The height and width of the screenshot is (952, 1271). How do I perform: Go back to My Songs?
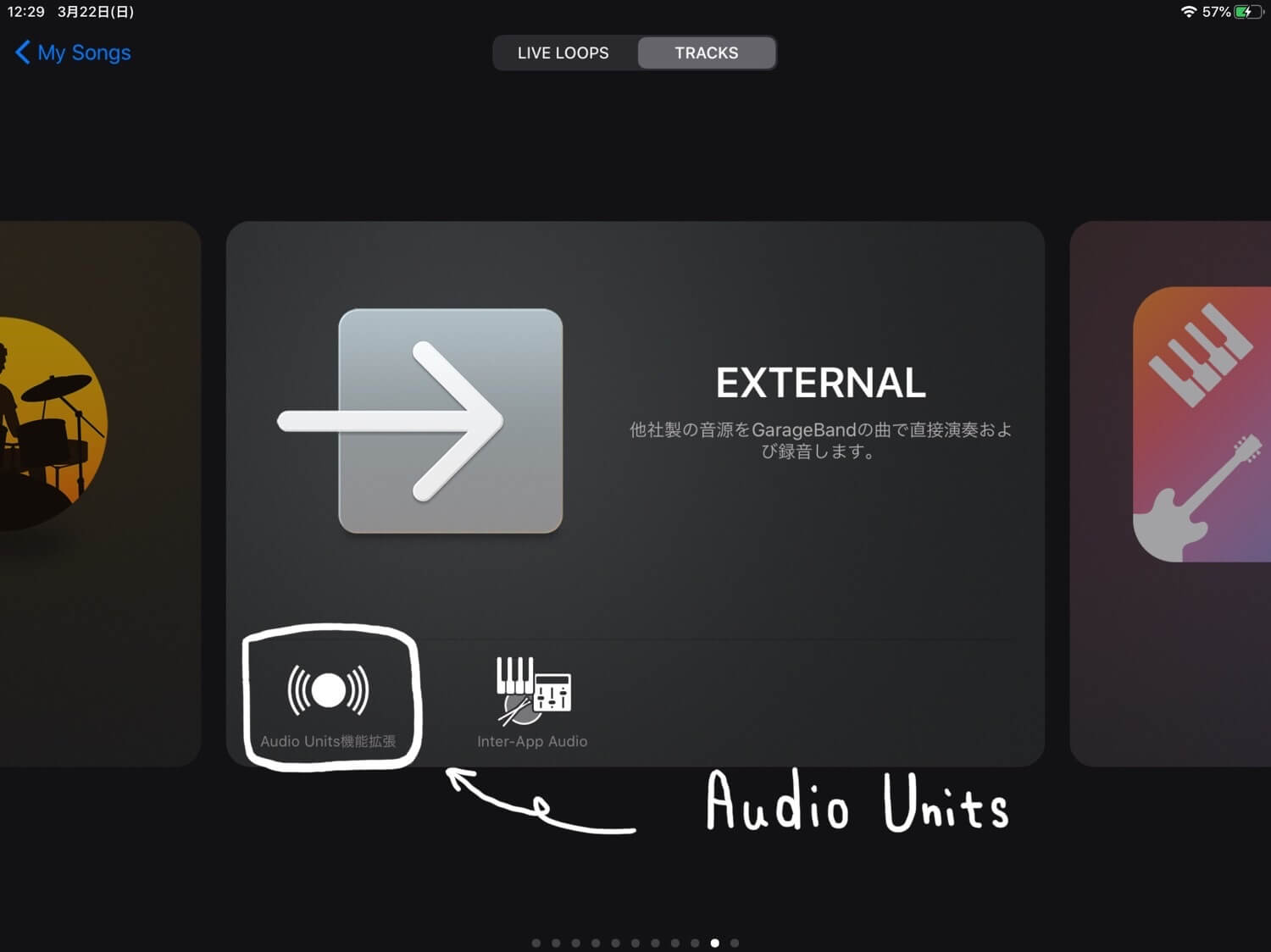(73, 53)
